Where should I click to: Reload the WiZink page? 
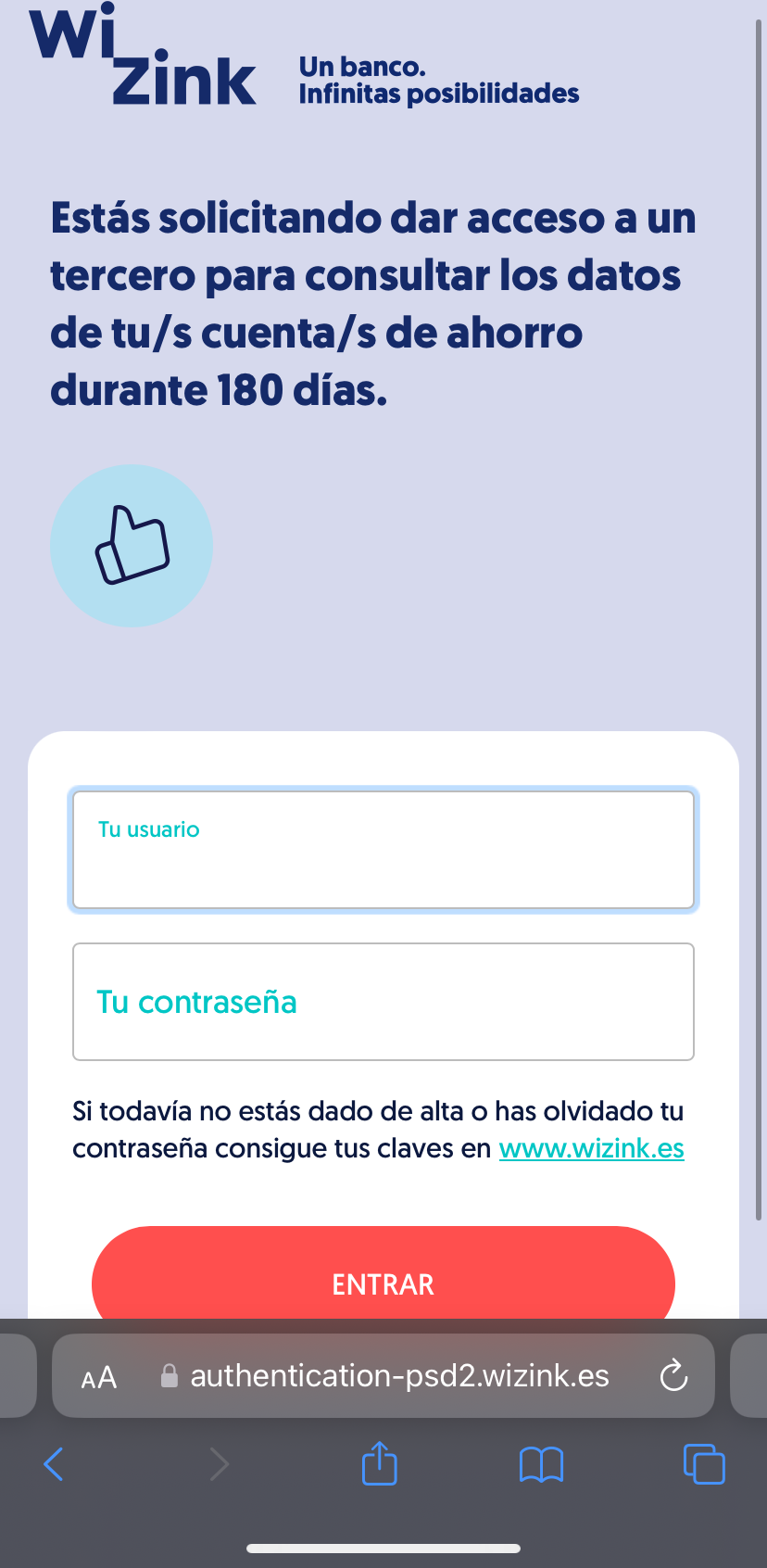tap(673, 1376)
